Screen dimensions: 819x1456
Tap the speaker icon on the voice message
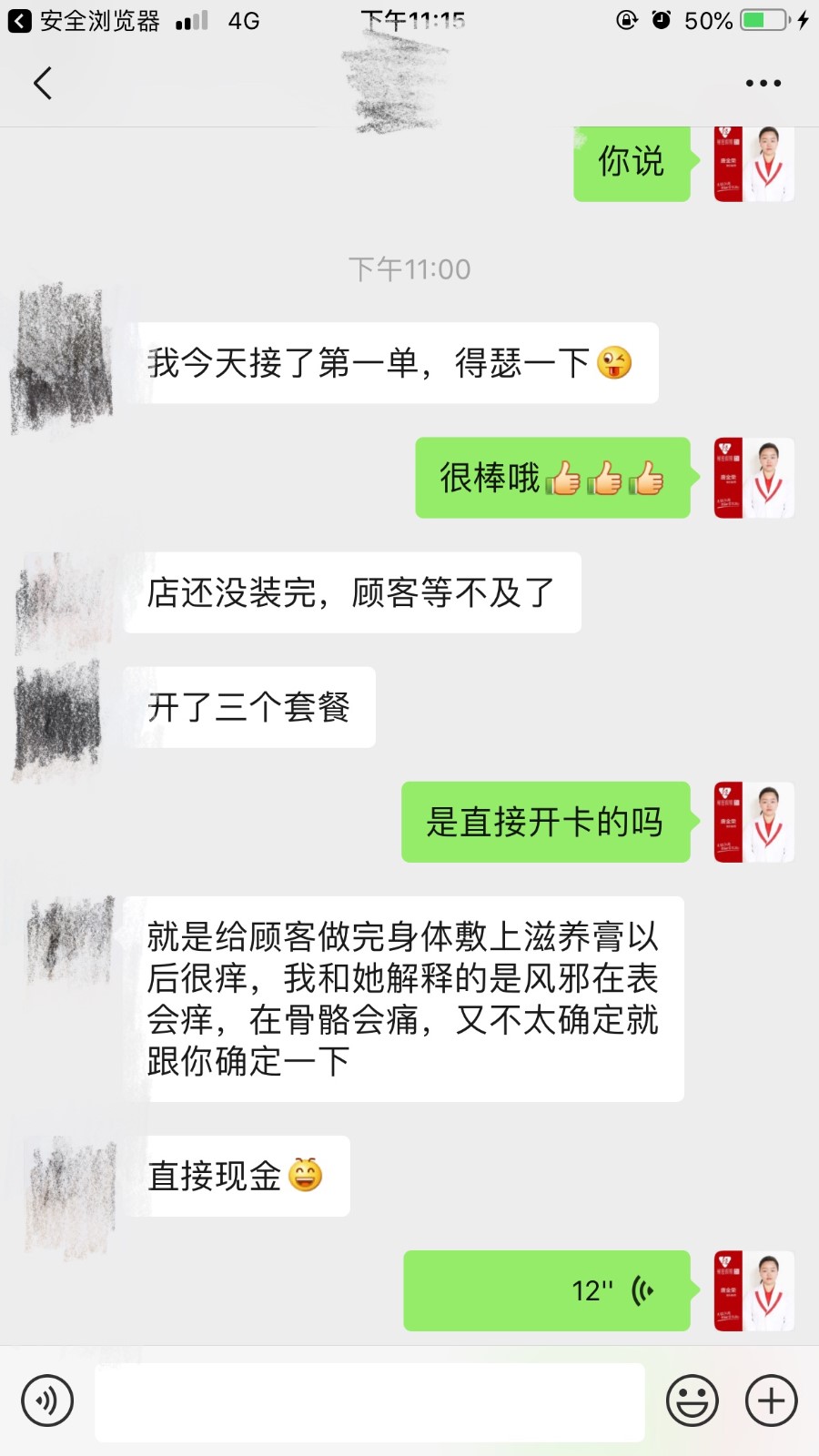pyautogui.click(x=643, y=1290)
